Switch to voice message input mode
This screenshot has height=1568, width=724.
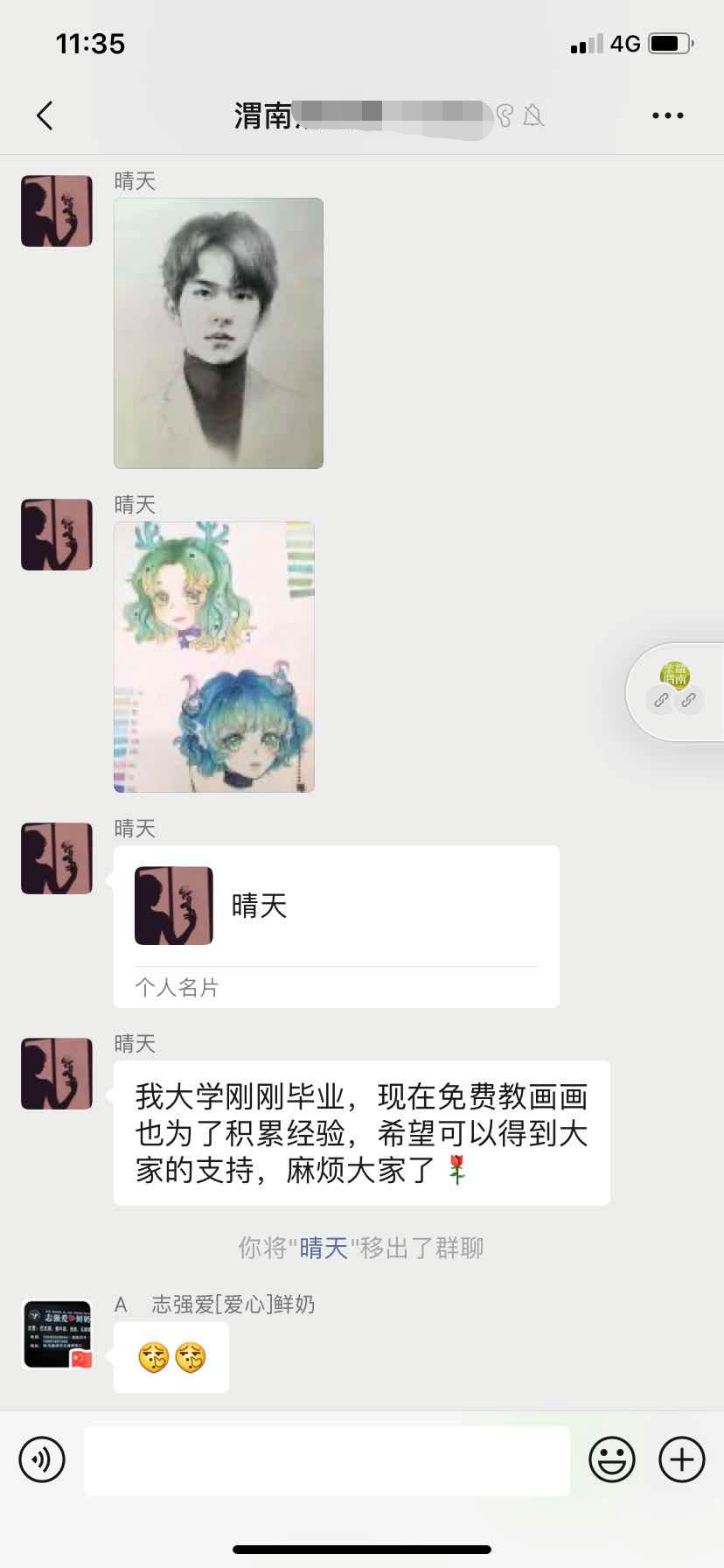(41, 1459)
